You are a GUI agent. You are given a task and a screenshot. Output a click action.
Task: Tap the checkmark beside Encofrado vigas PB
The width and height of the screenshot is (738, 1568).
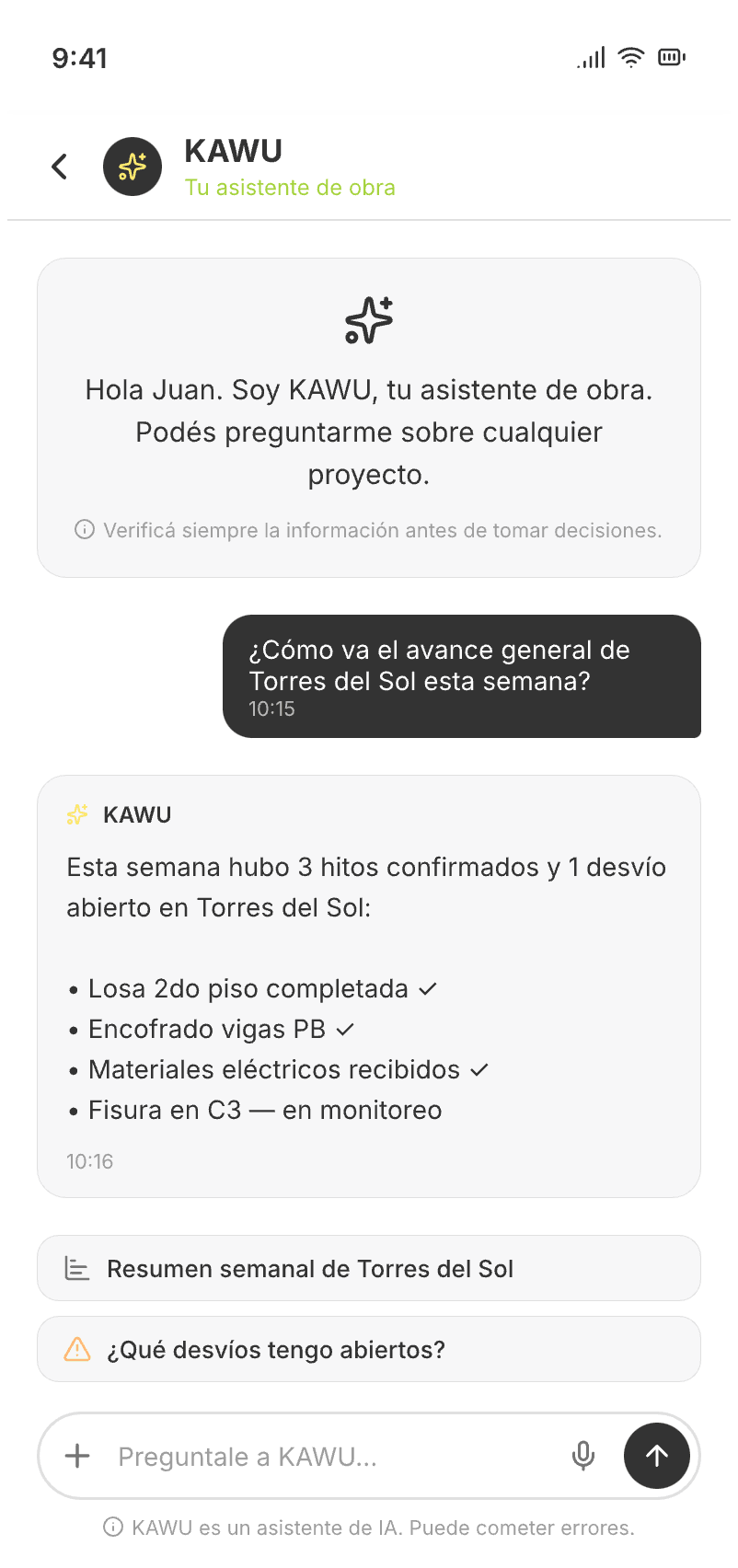[344, 1029]
